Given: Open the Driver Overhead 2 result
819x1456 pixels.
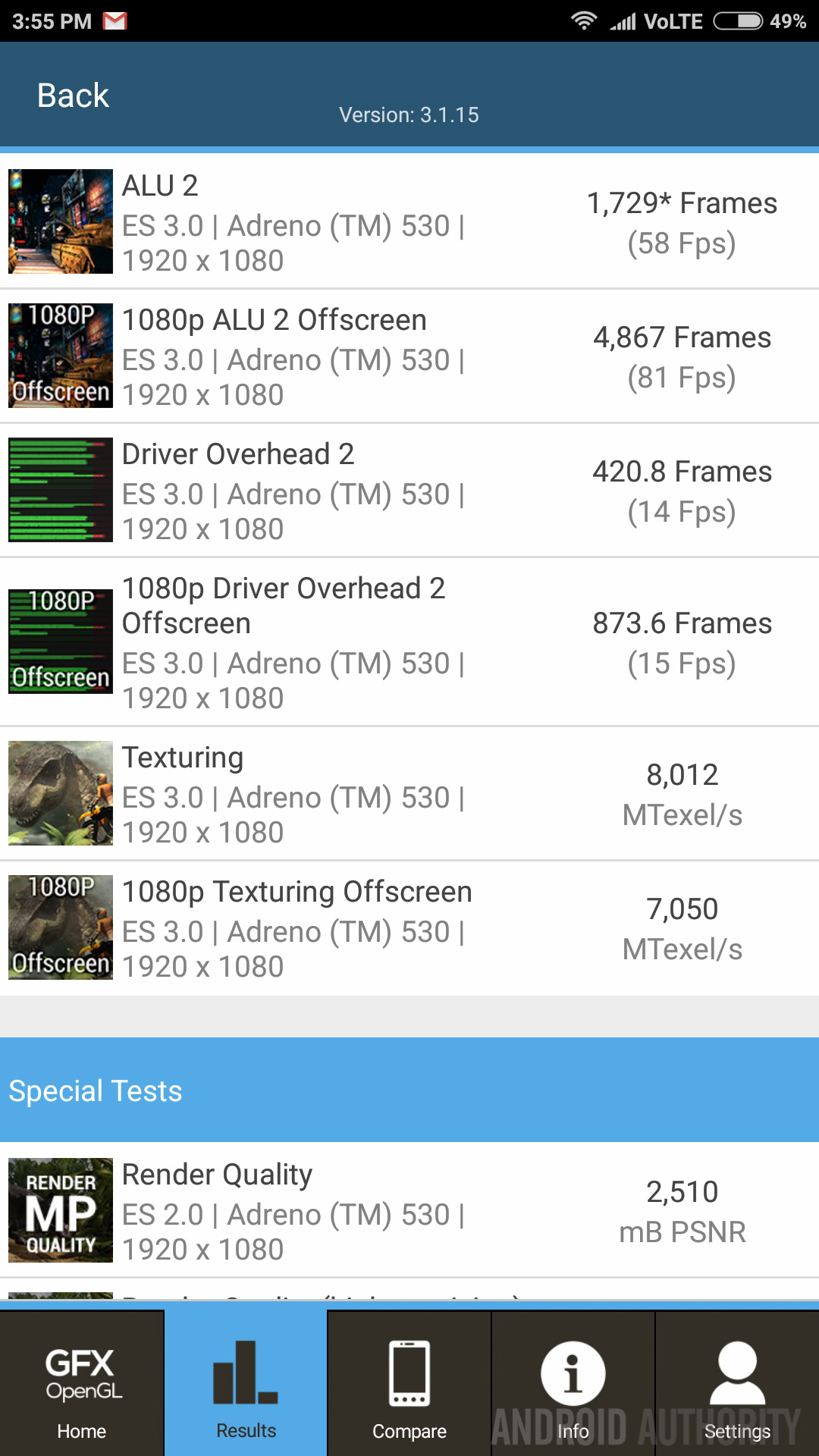Looking at the screenshot, I should (x=409, y=490).
